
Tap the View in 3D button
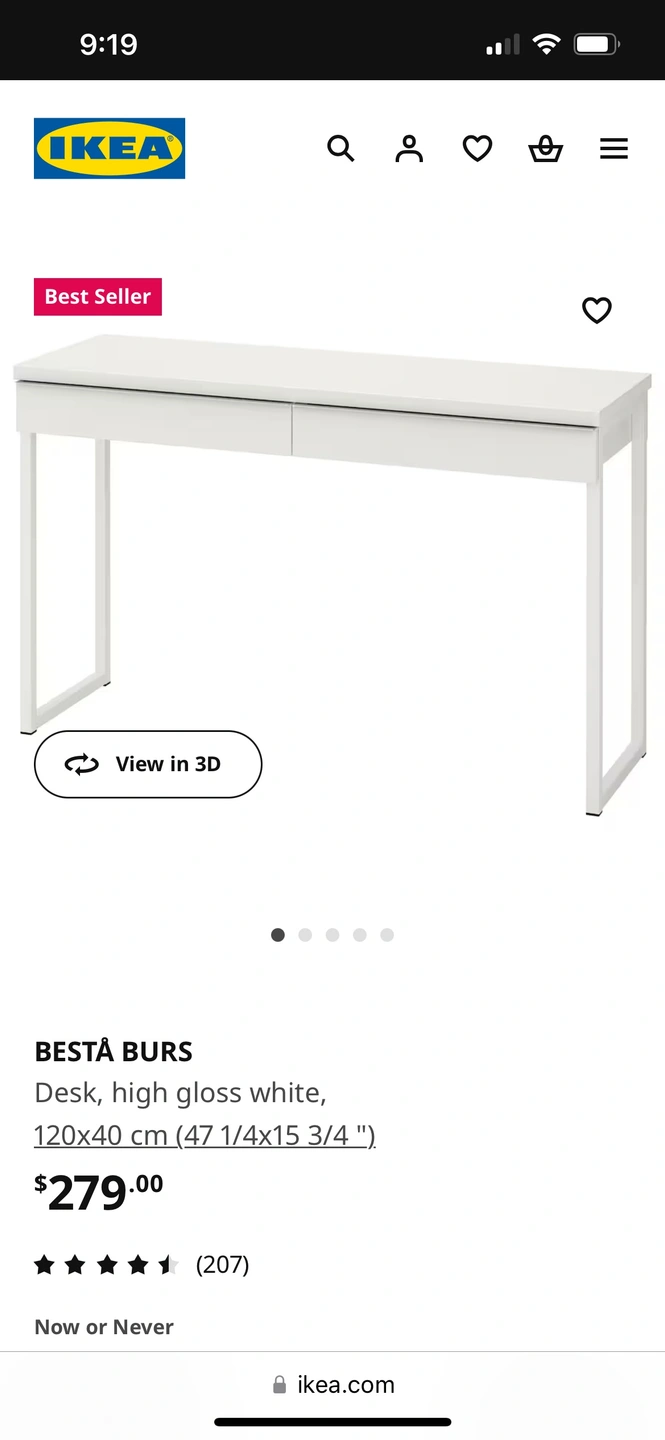(148, 764)
